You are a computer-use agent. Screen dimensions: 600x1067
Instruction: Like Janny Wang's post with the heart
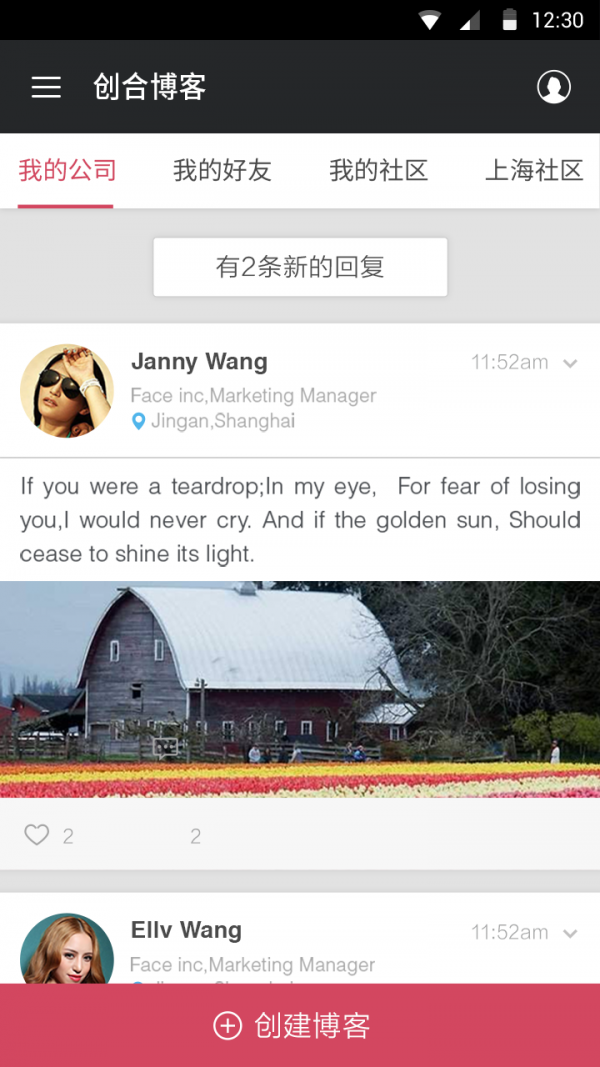[x=37, y=835]
